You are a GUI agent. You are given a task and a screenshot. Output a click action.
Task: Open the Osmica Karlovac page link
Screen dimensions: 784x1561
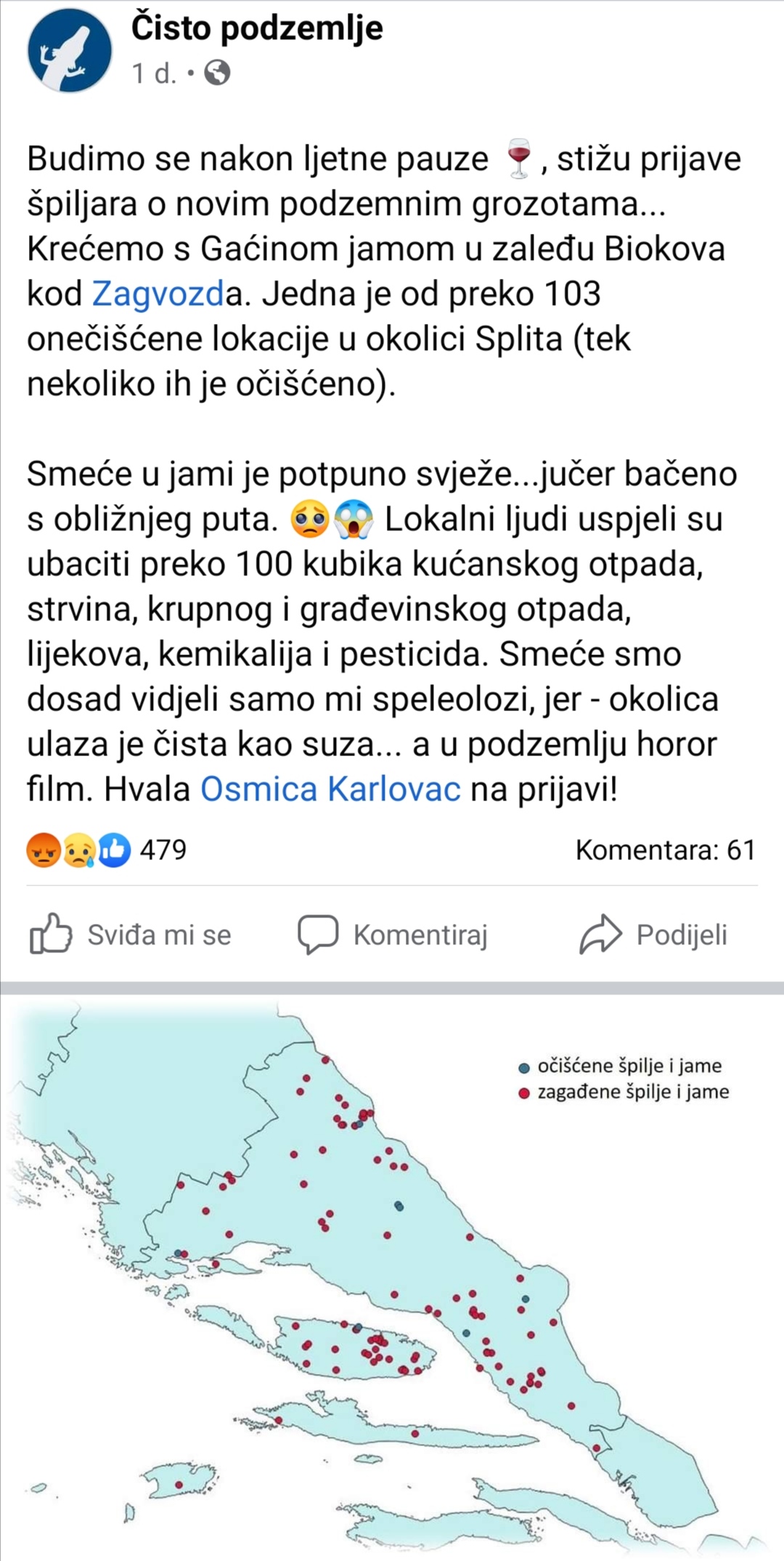point(330,790)
